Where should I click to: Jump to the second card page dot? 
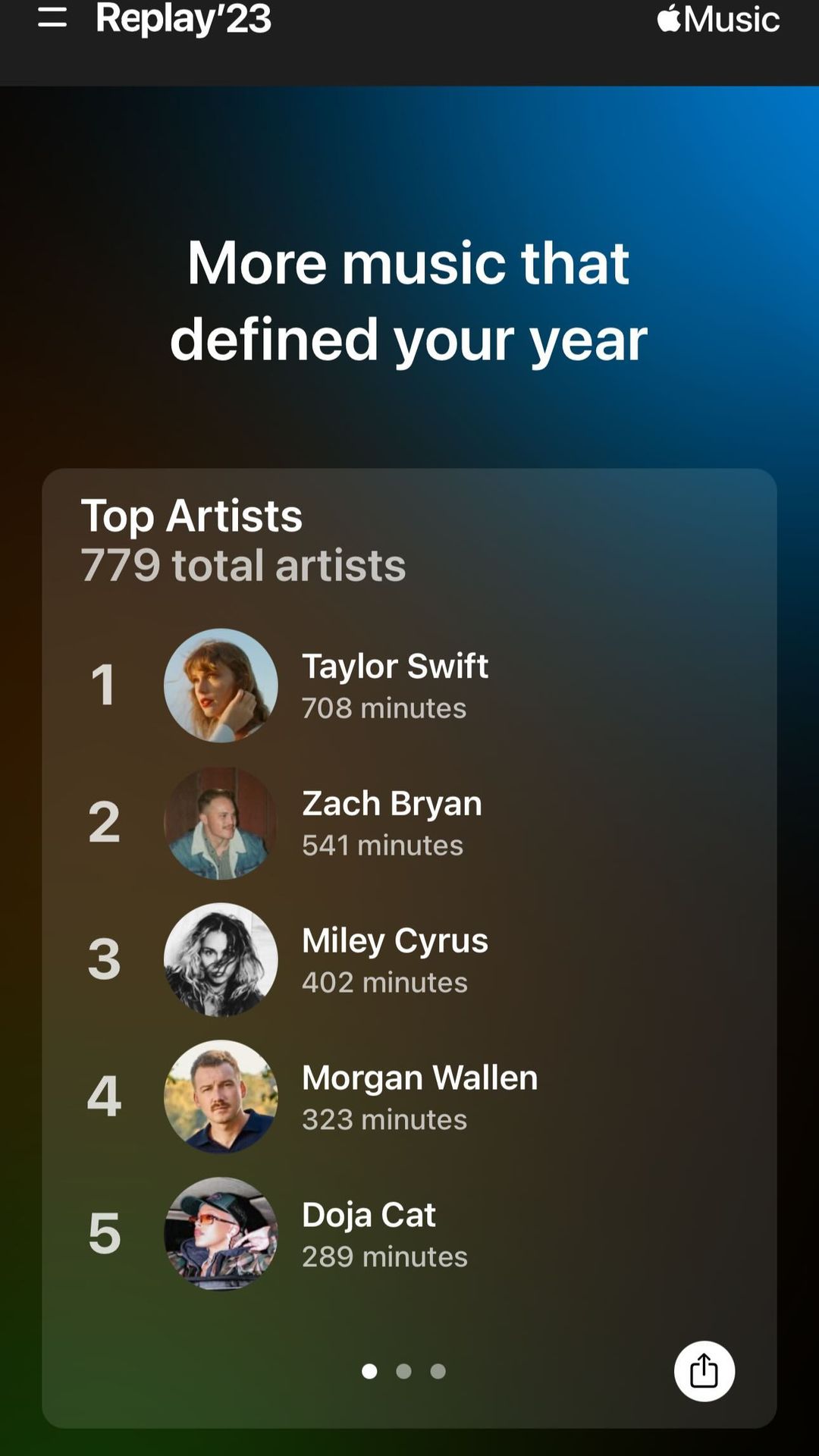[403, 1371]
